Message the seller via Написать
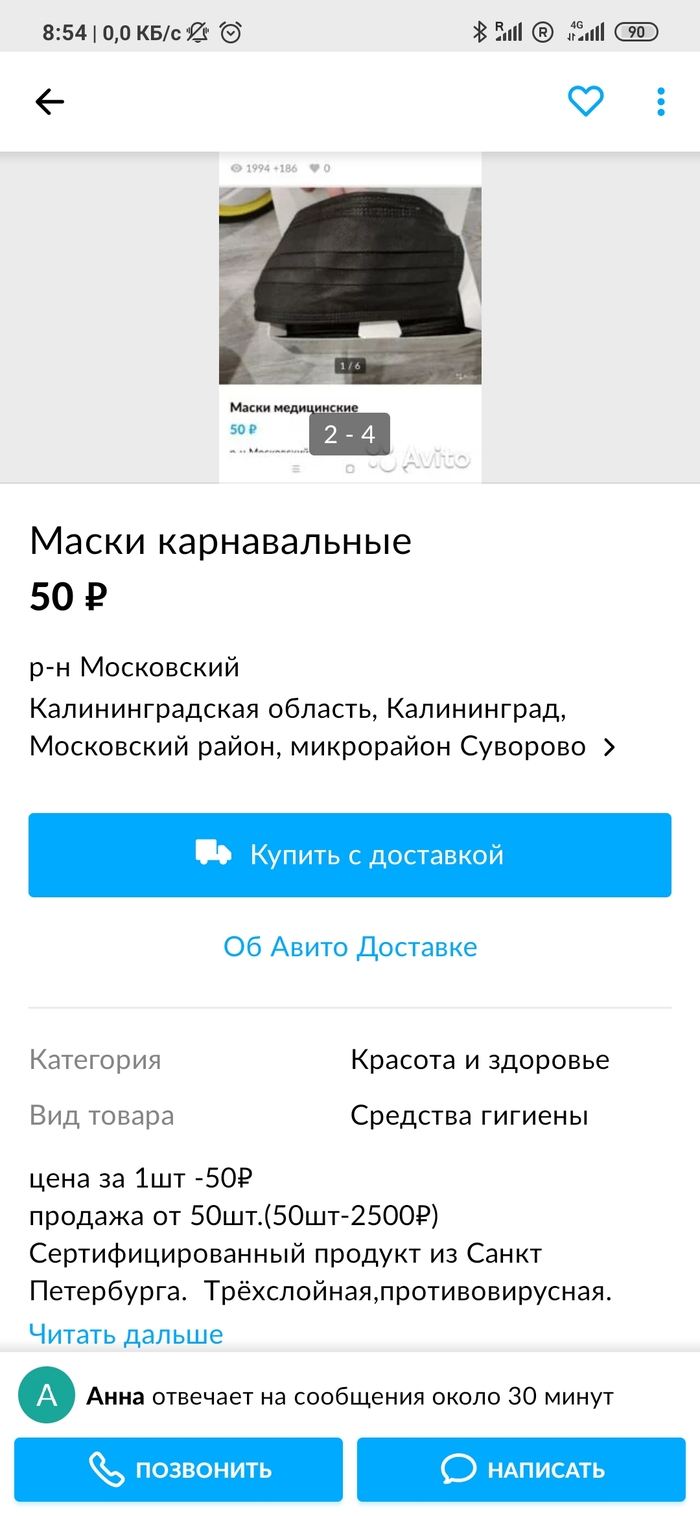This screenshot has width=700, height=1516. pos(521,1470)
